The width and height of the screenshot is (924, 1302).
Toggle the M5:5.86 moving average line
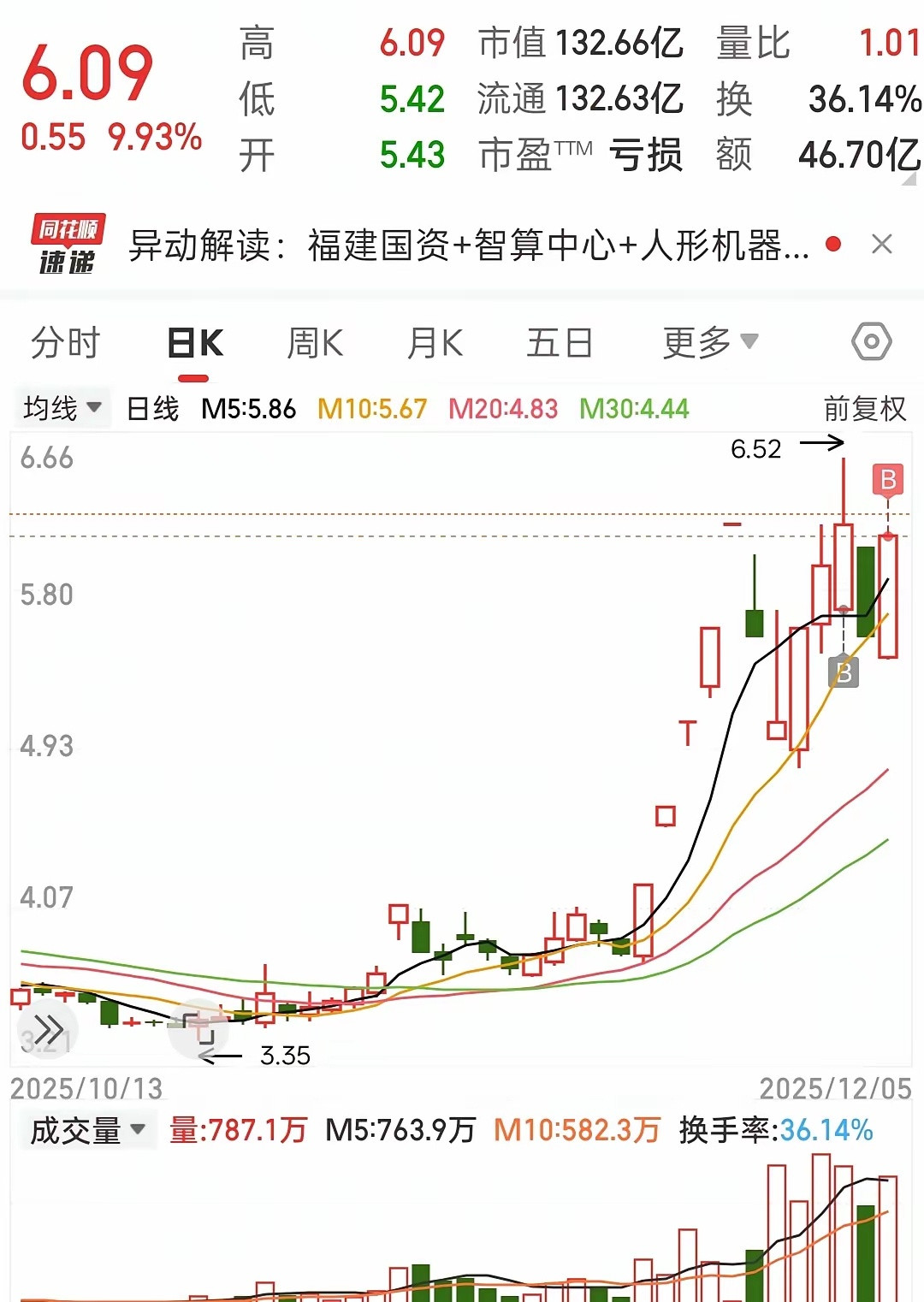point(248,409)
